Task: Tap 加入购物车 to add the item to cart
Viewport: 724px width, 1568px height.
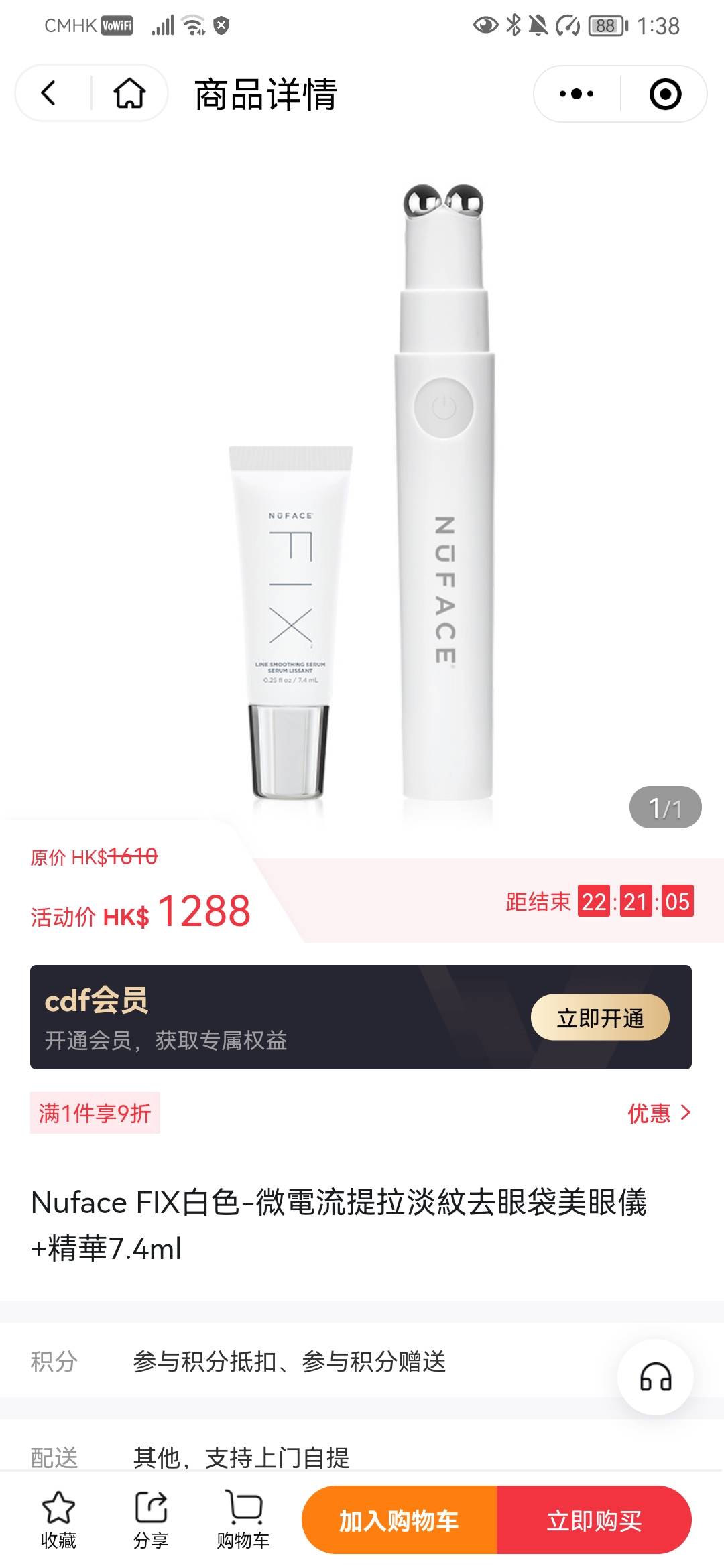Action: click(399, 1520)
